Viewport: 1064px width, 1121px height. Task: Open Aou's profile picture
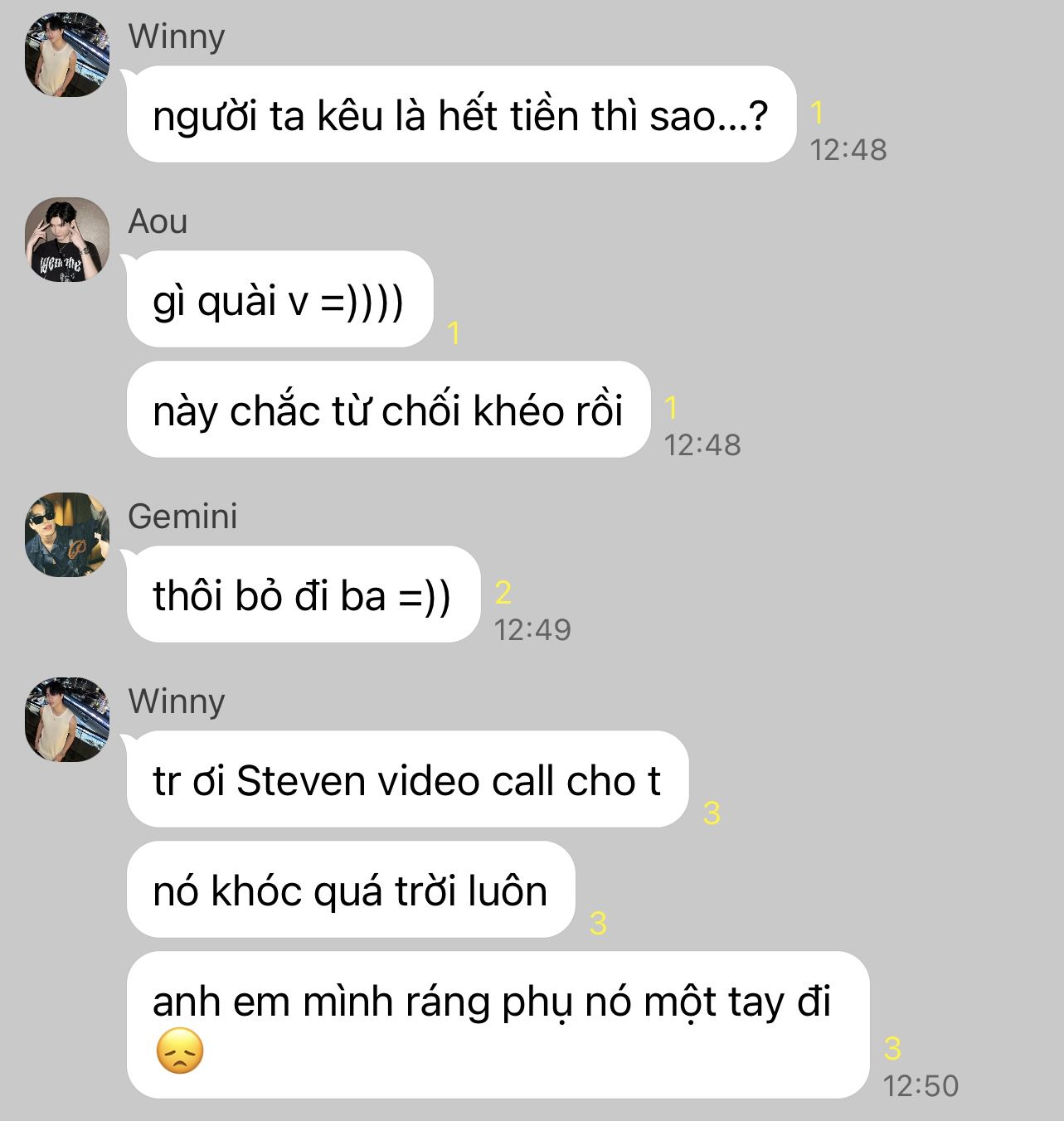pos(67,240)
